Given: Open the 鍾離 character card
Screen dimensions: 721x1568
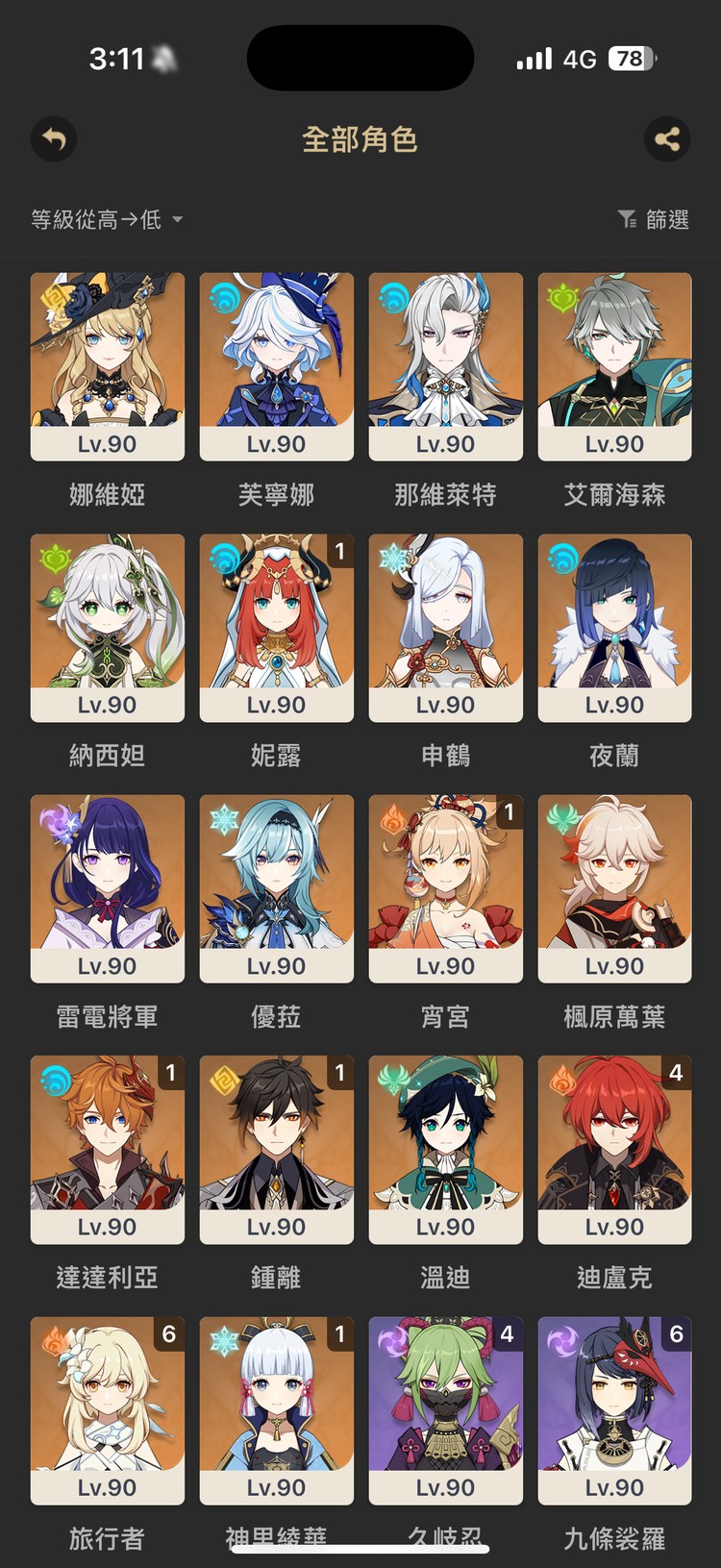Looking at the screenshot, I should [276, 1149].
